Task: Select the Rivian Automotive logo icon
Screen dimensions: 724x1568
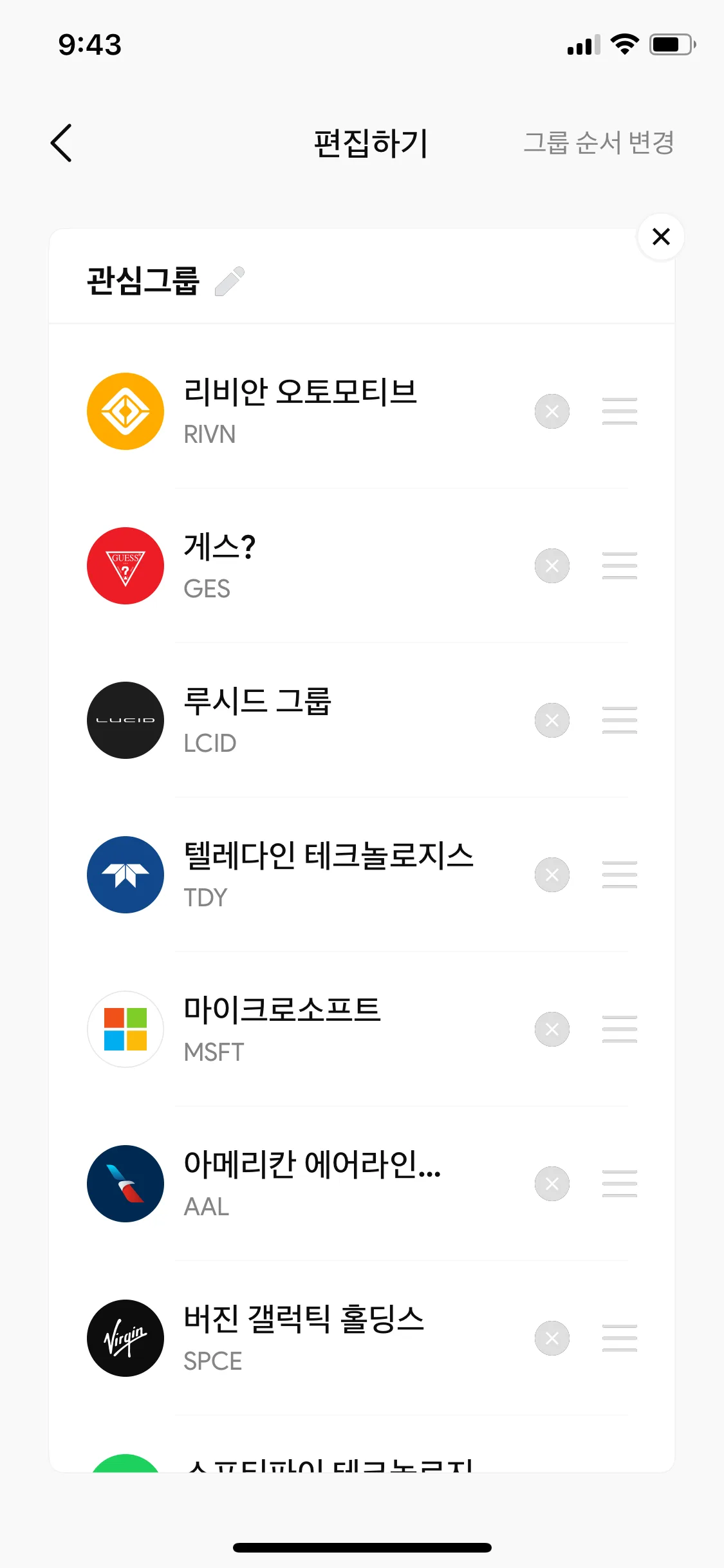Action: 125,411
